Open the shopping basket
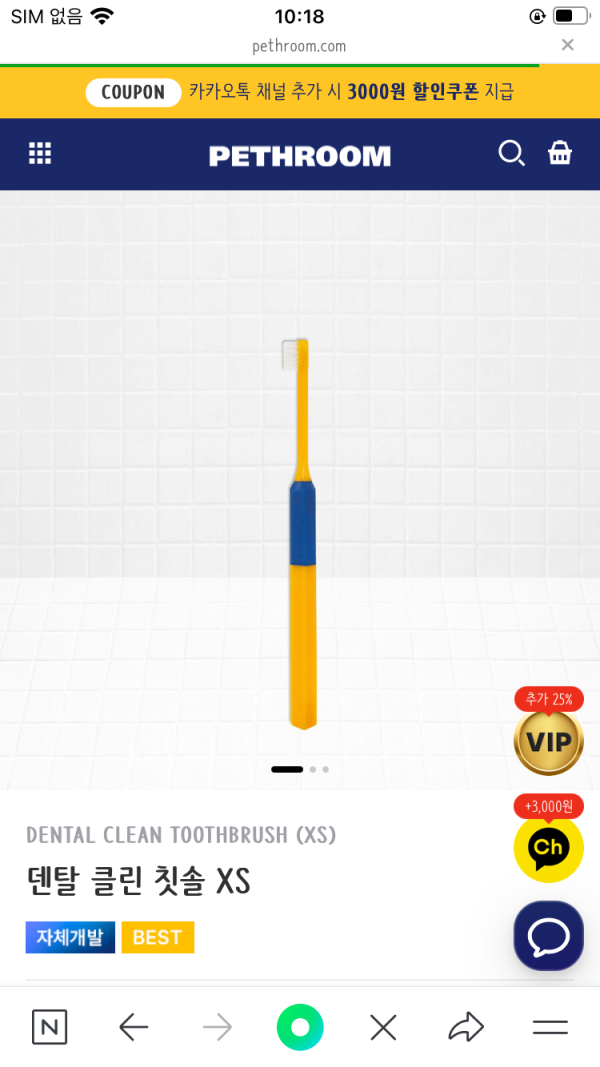 (x=560, y=153)
